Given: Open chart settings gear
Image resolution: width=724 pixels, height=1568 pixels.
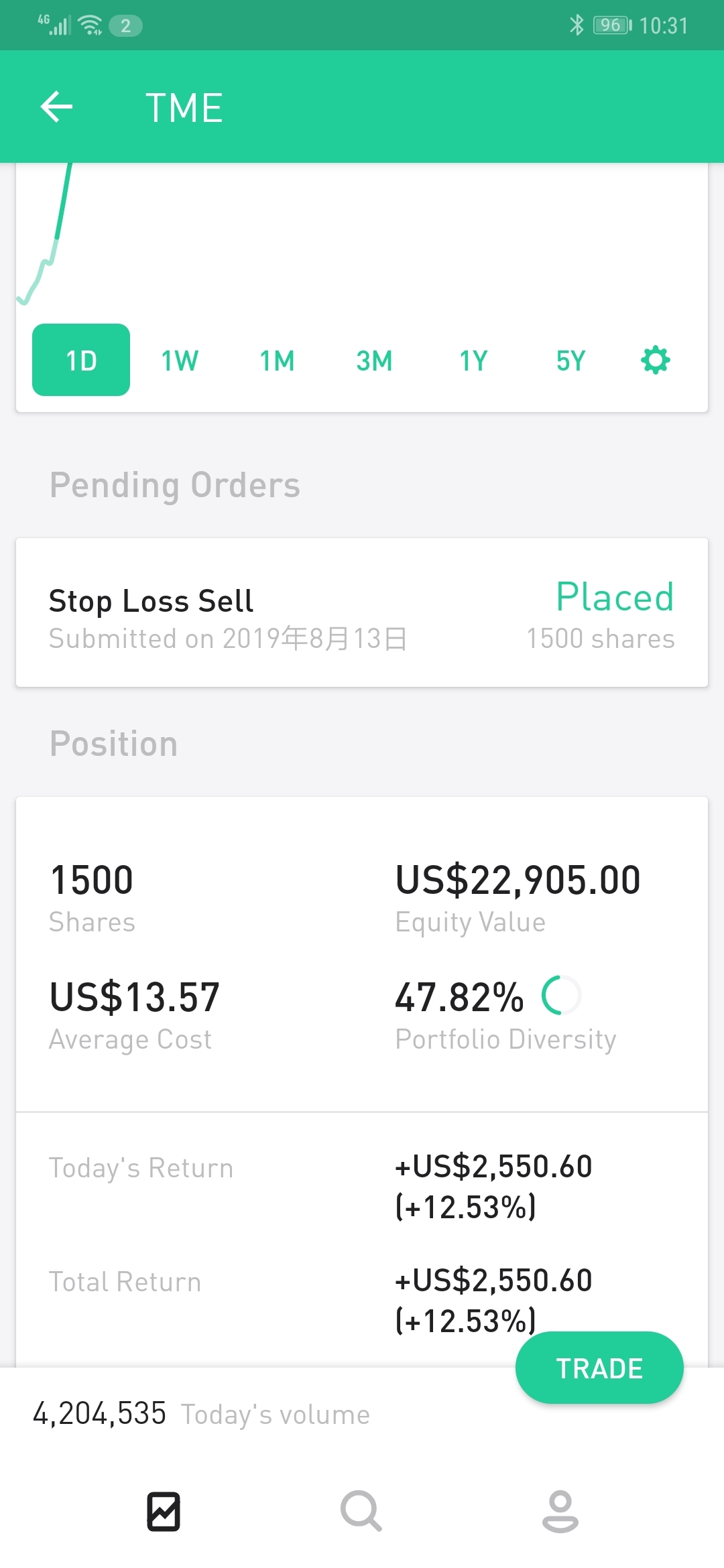Looking at the screenshot, I should [656, 360].
